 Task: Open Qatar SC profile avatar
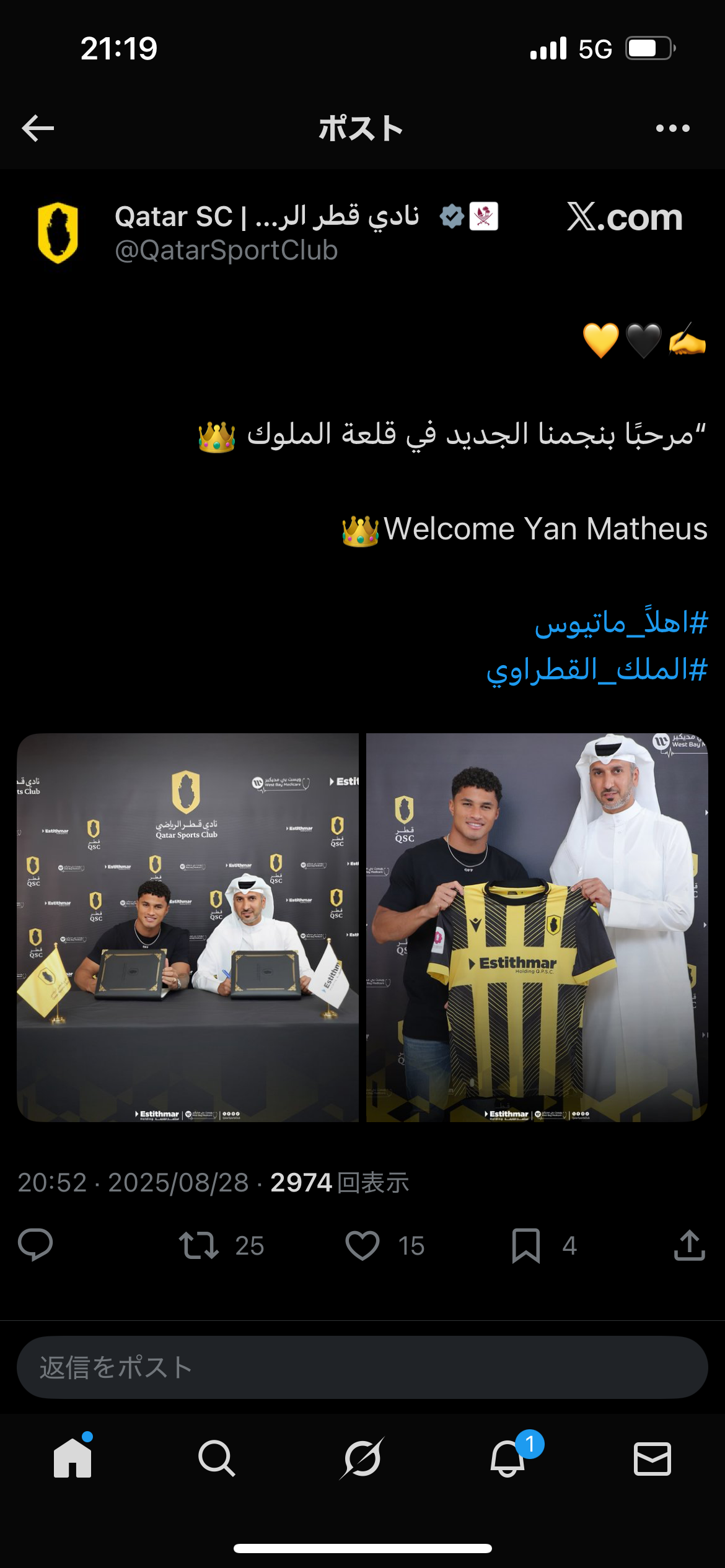(x=58, y=233)
